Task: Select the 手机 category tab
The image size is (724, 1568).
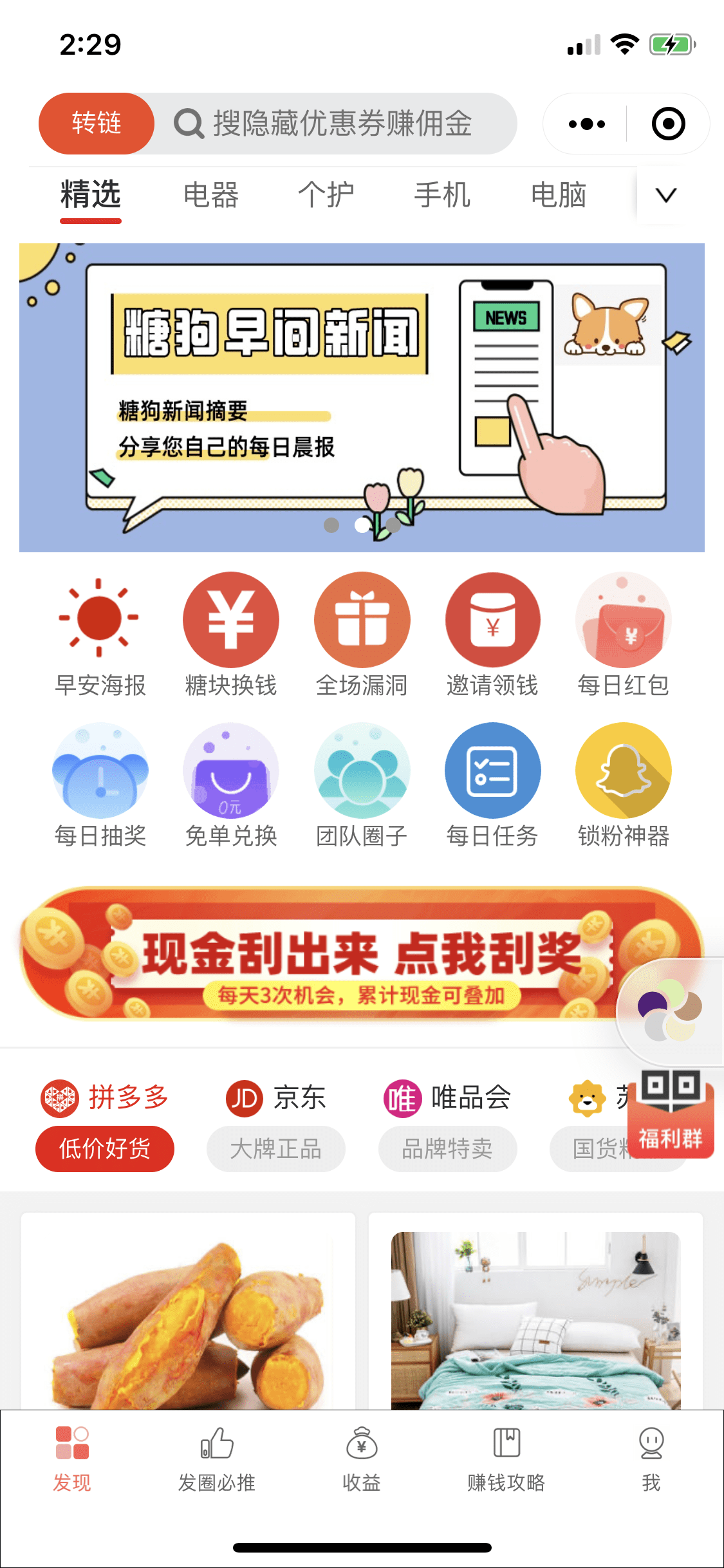Action: pyautogui.click(x=442, y=195)
